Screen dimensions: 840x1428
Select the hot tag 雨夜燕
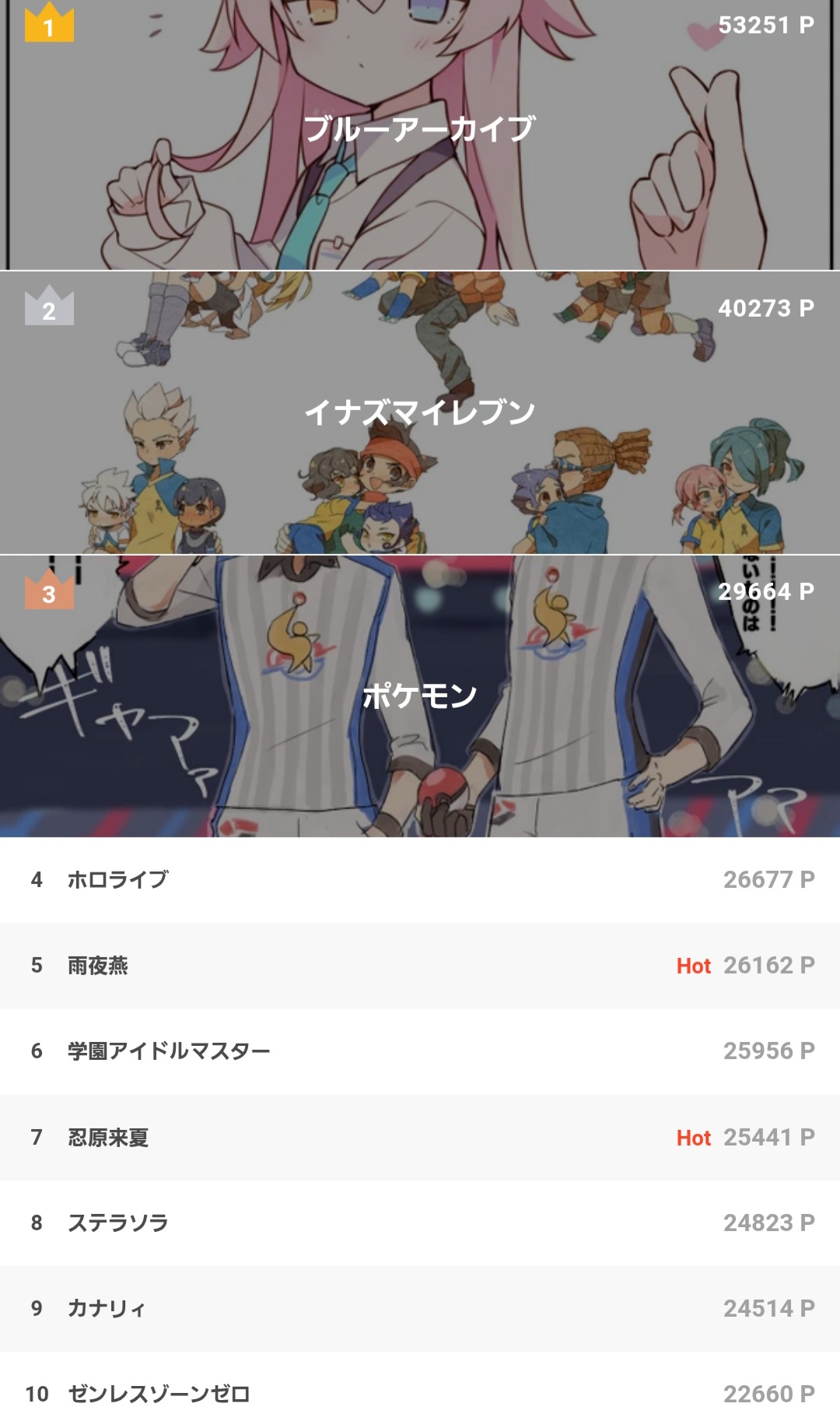pyautogui.click(x=420, y=966)
